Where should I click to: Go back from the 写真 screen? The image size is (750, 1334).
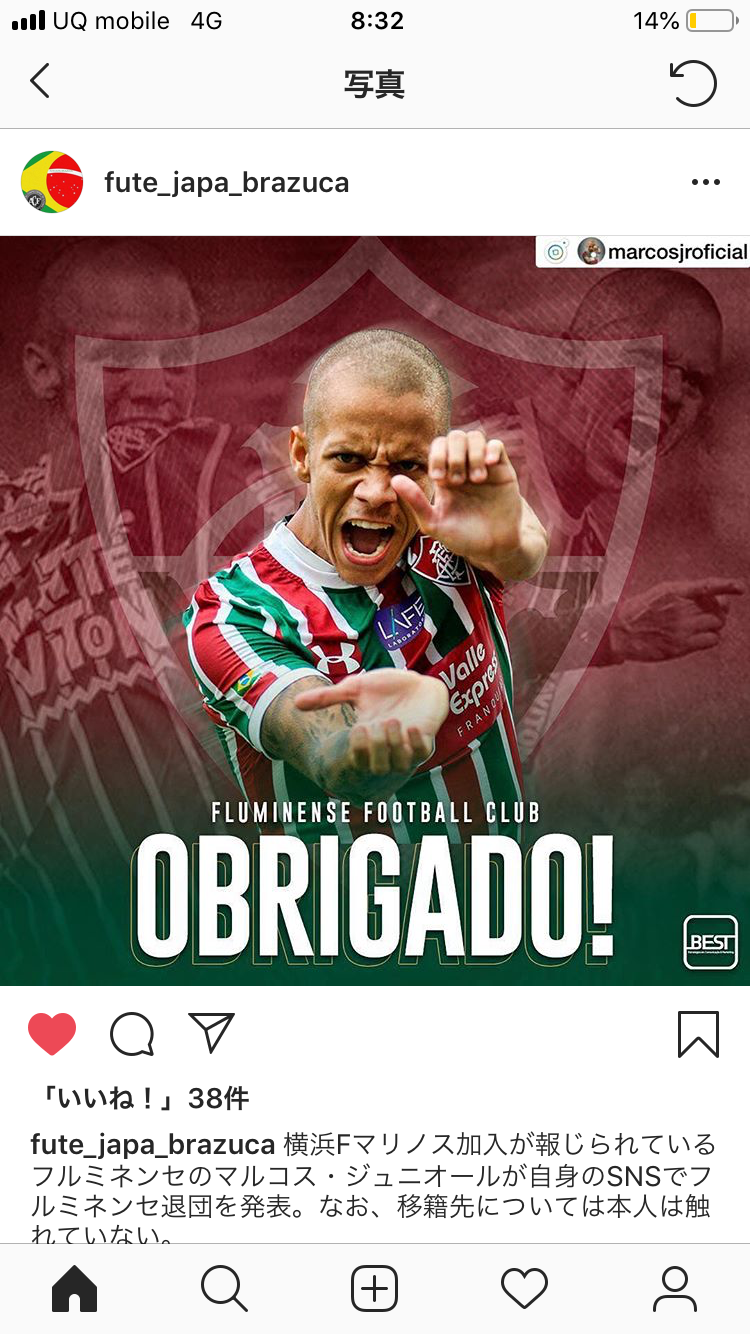click(40, 82)
